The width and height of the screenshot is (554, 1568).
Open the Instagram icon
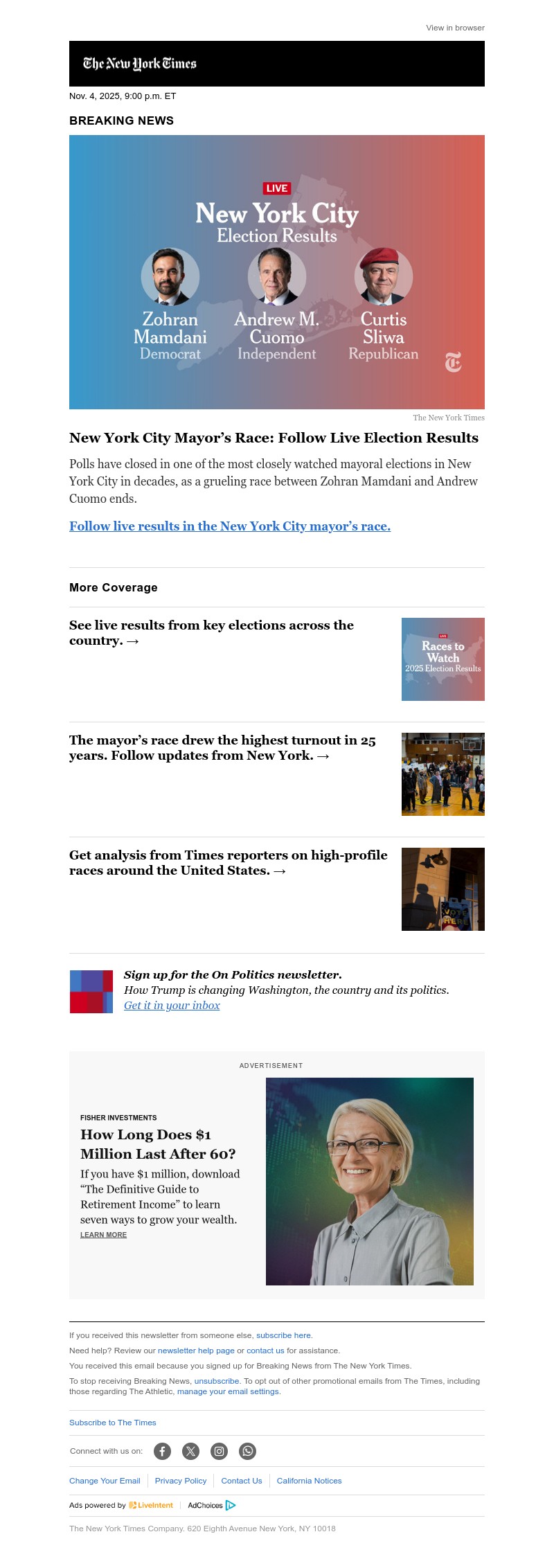coord(219,1451)
